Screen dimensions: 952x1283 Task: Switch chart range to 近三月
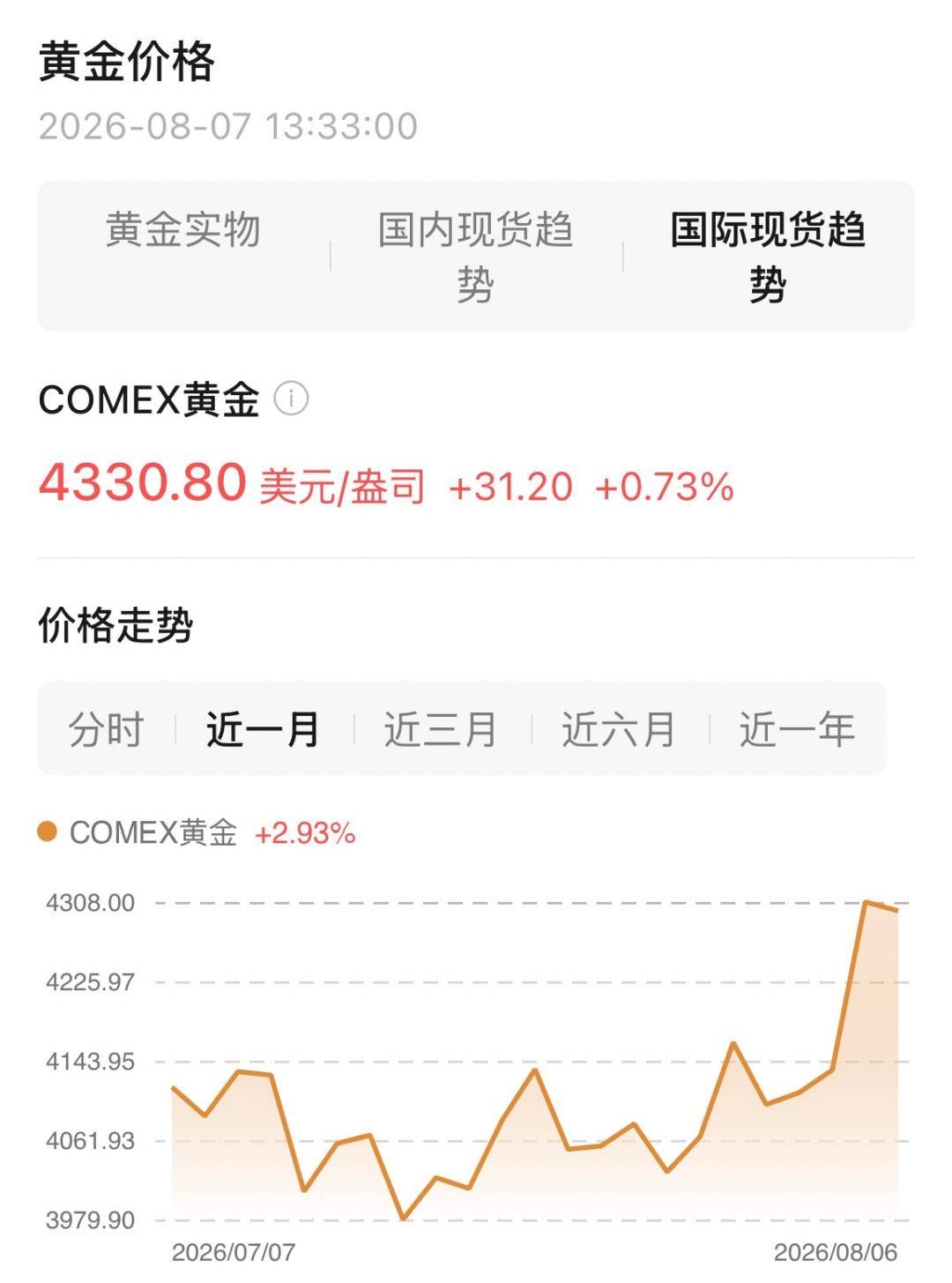click(442, 729)
